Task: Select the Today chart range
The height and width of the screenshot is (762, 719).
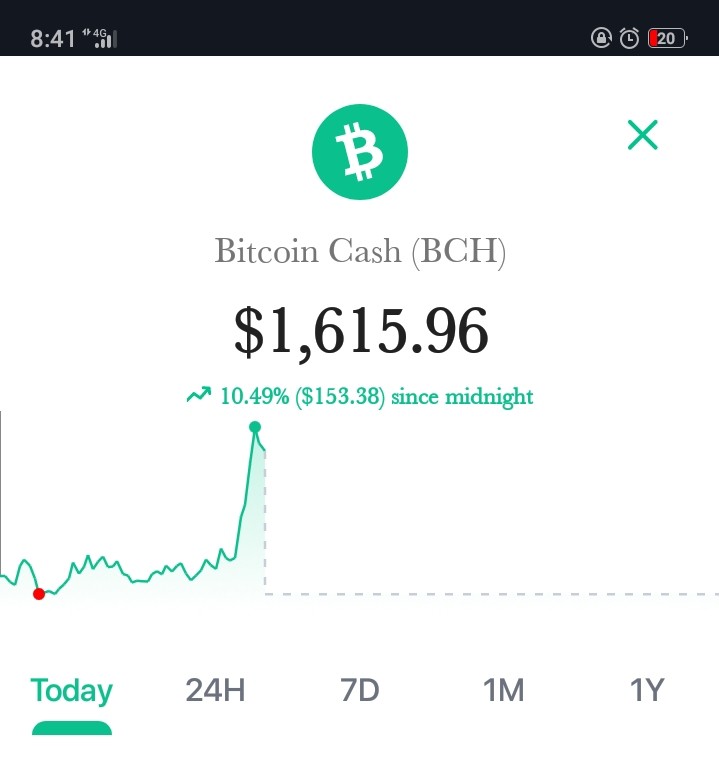Action: point(71,690)
